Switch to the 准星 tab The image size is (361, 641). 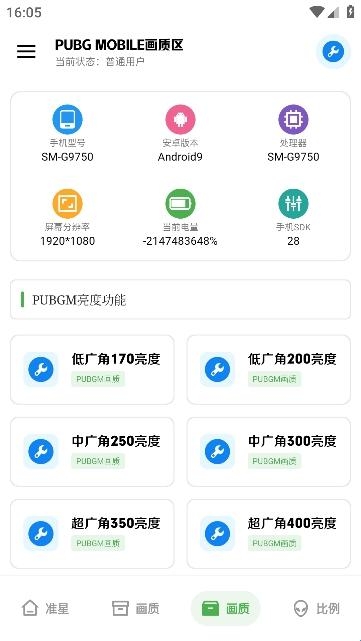point(45,608)
